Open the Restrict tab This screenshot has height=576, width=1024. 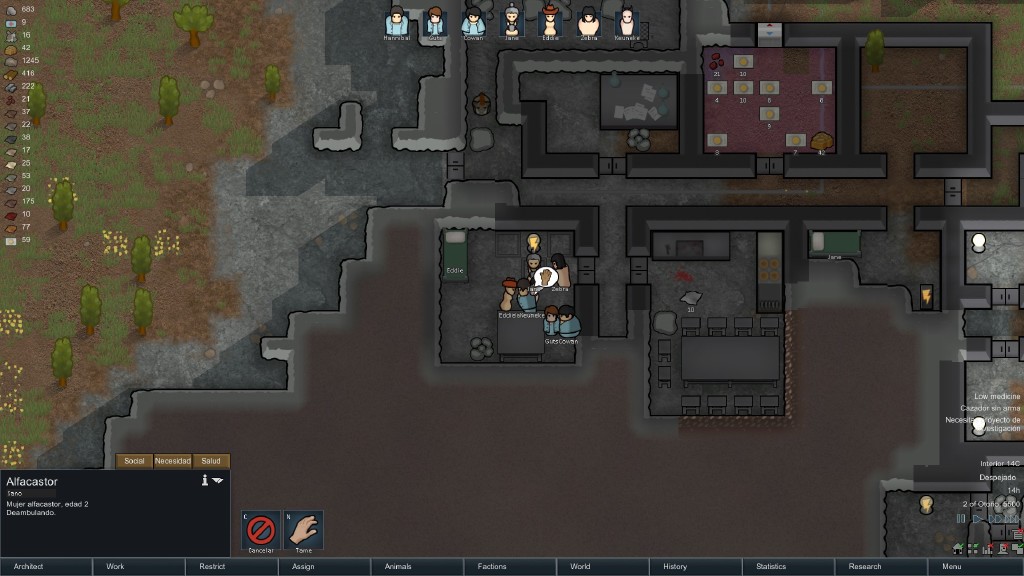point(212,567)
